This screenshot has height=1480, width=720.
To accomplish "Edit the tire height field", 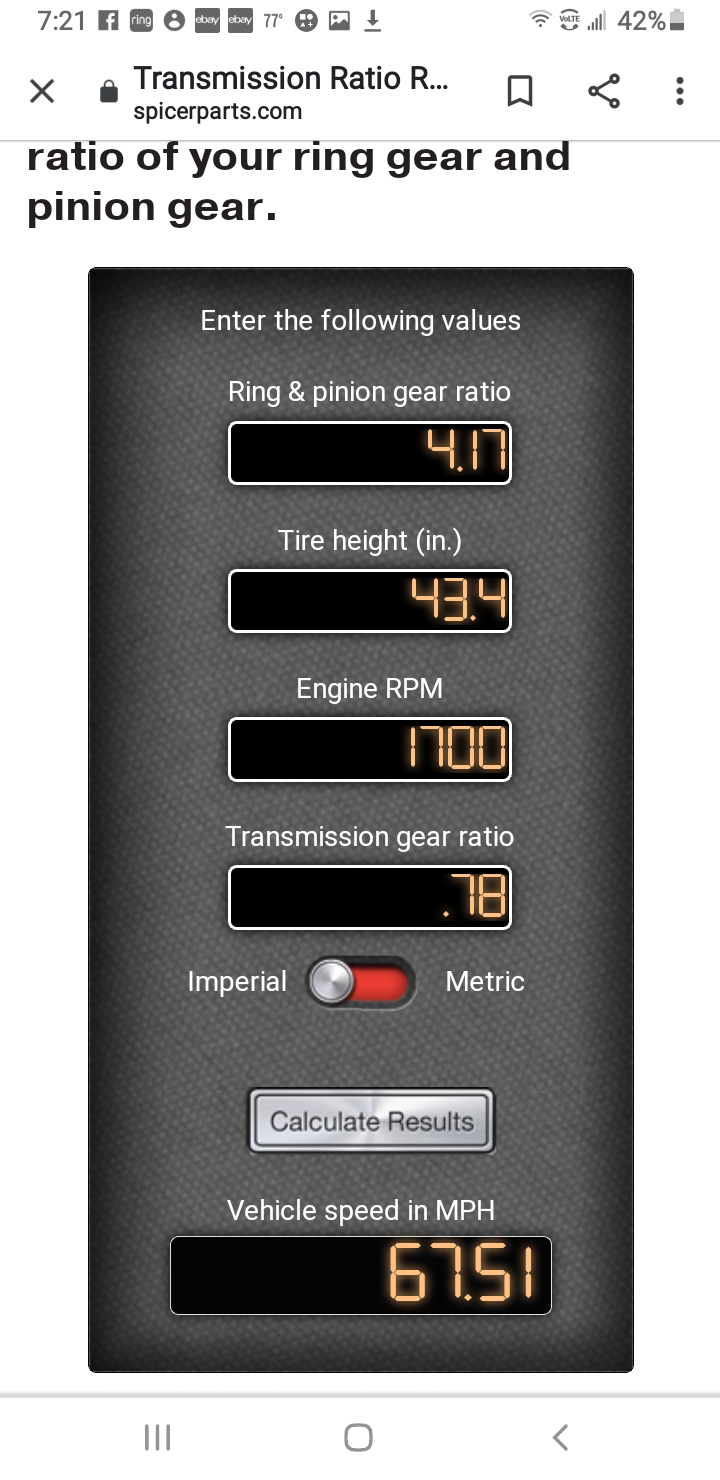I will (x=370, y=601).
